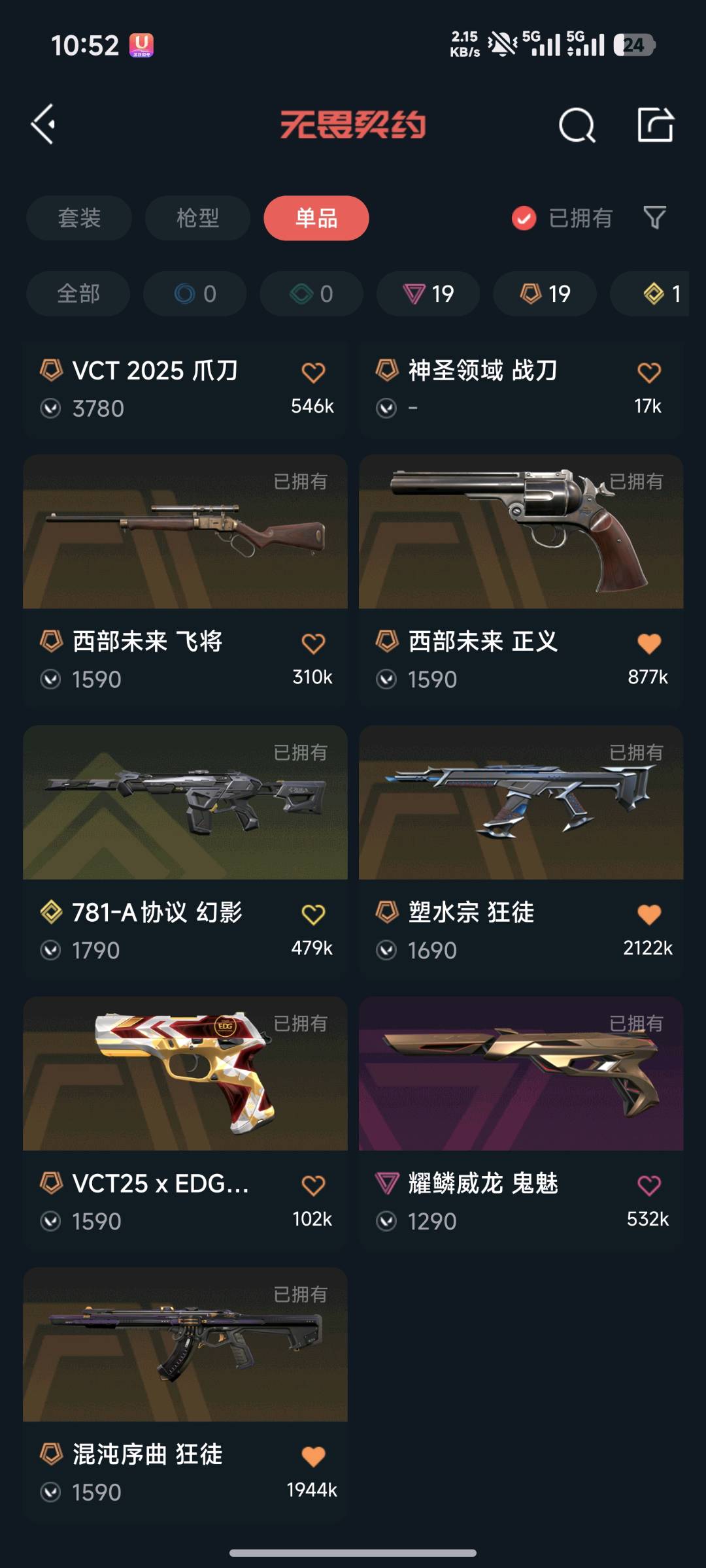This screenshot has height=1568, width=706.
Task: Share this skin collection page
Action: tap(655, 124)
